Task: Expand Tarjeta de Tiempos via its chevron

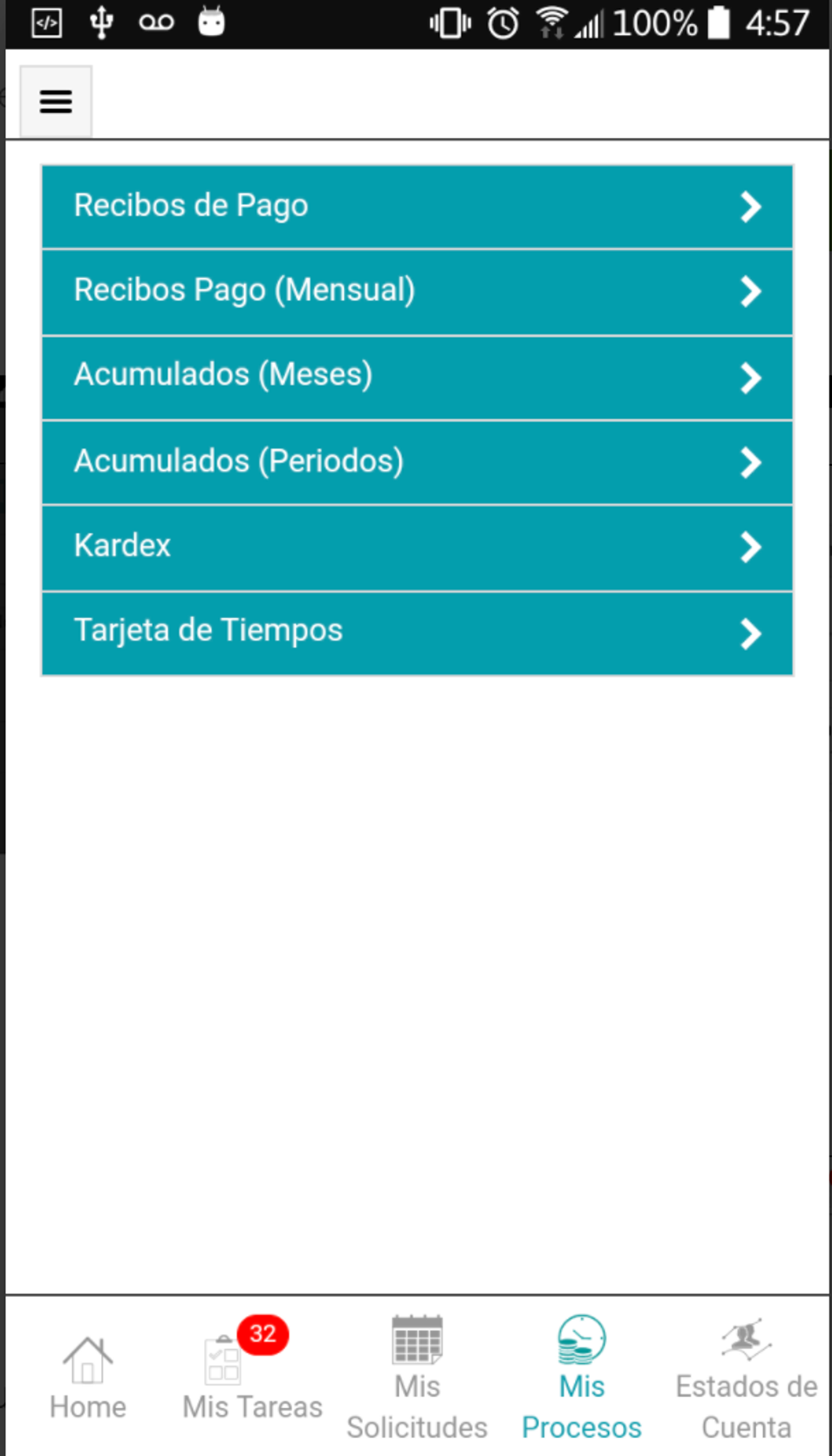Action: pyautogui.click(x=750, y=633)
